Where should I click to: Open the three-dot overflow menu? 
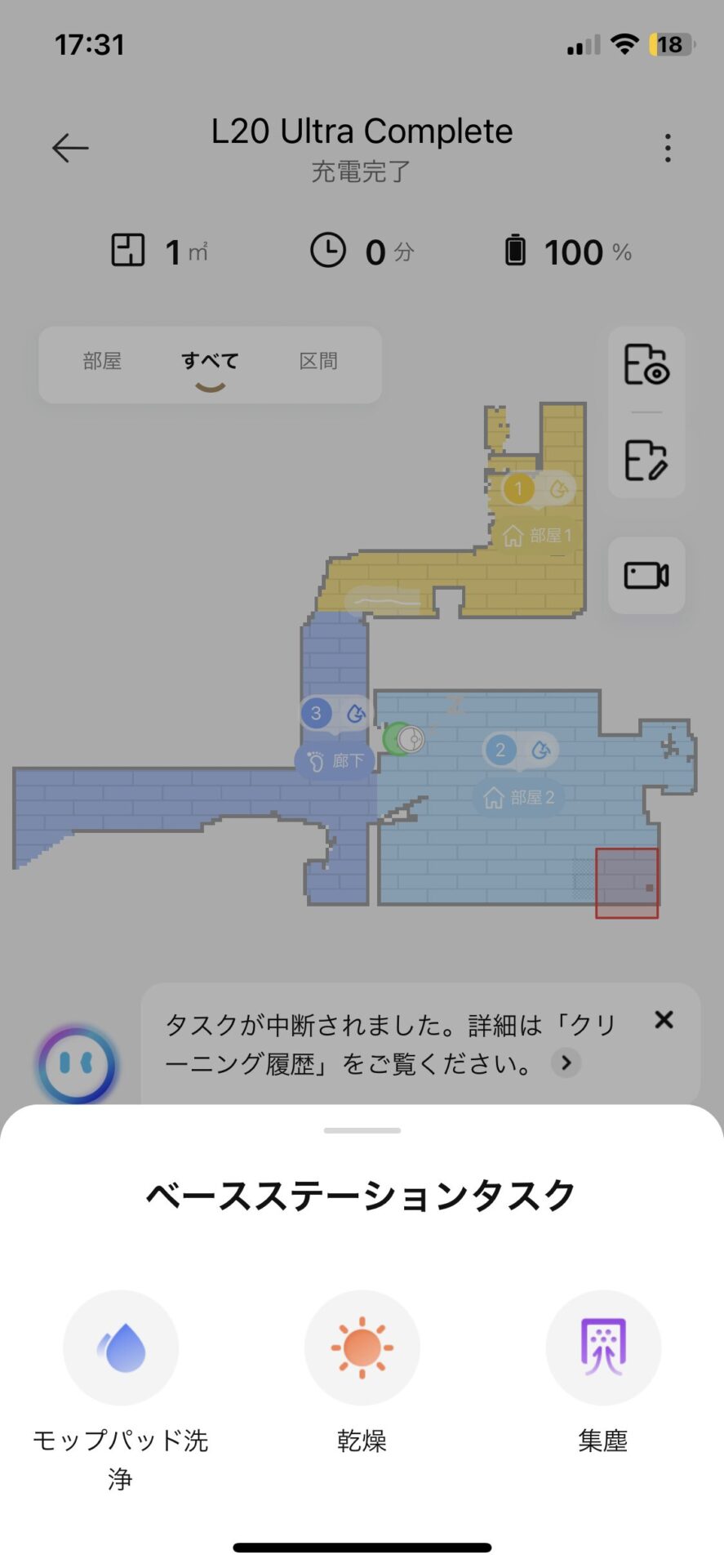(668, 148)
